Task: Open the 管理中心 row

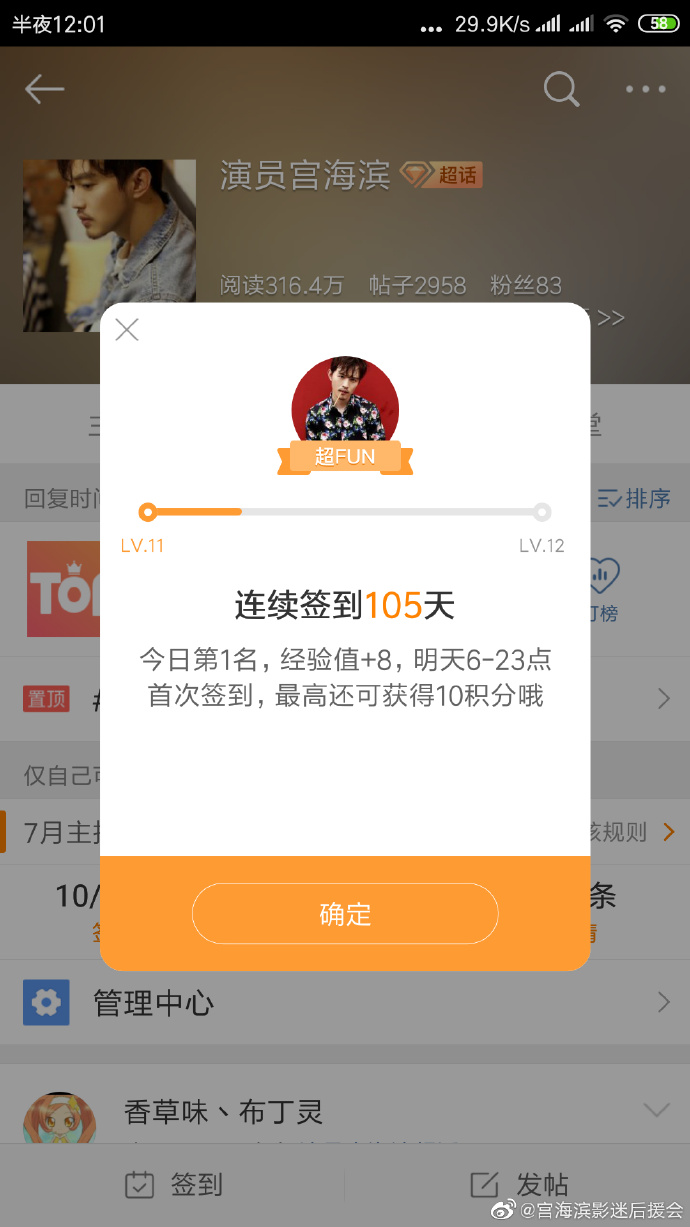Action: tap(344, 1002)
